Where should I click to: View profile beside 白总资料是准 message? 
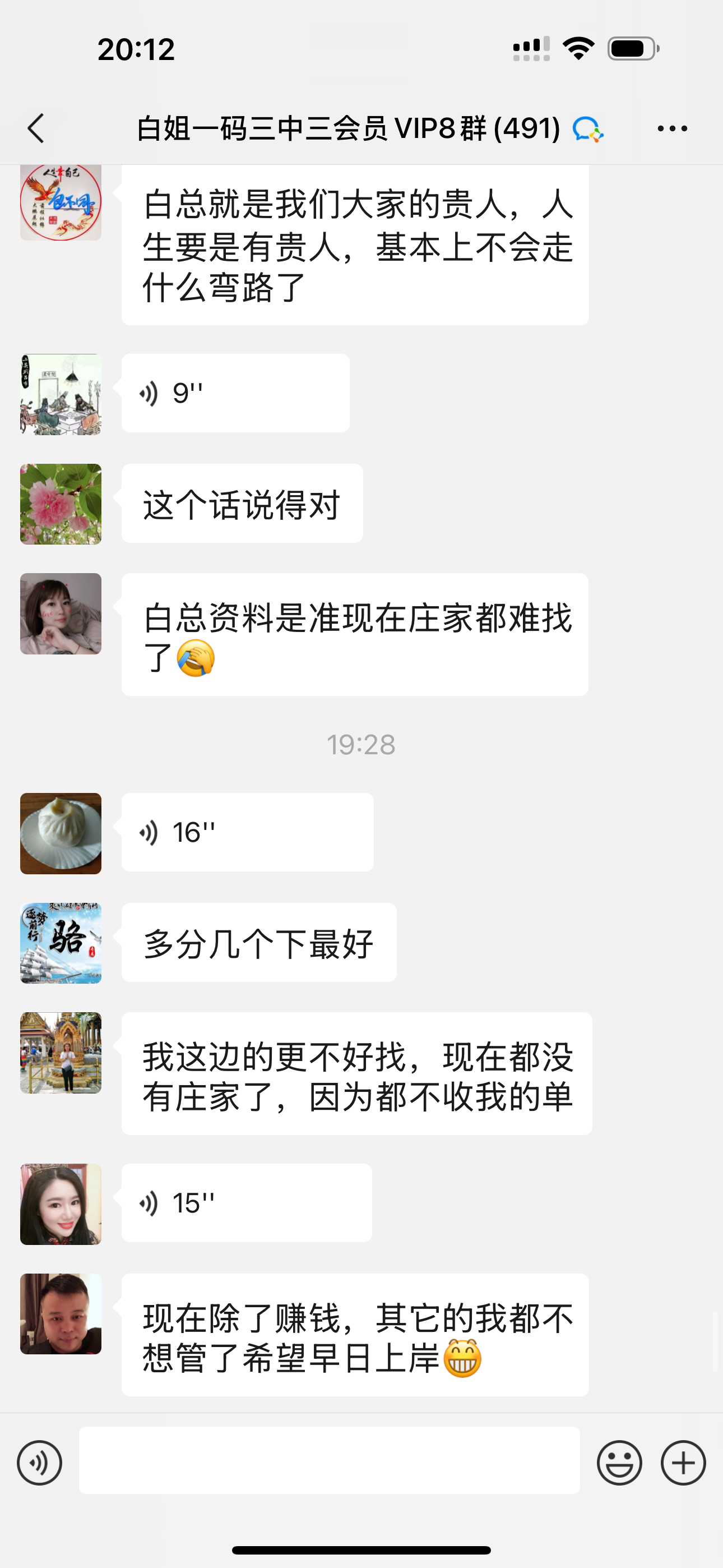pos(61,614)
